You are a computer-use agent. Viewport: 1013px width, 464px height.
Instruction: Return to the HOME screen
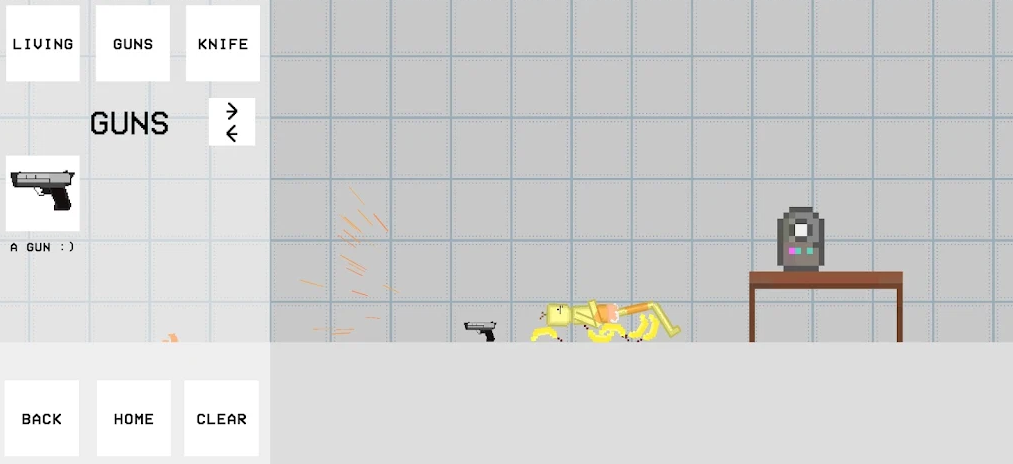point(133,418)
